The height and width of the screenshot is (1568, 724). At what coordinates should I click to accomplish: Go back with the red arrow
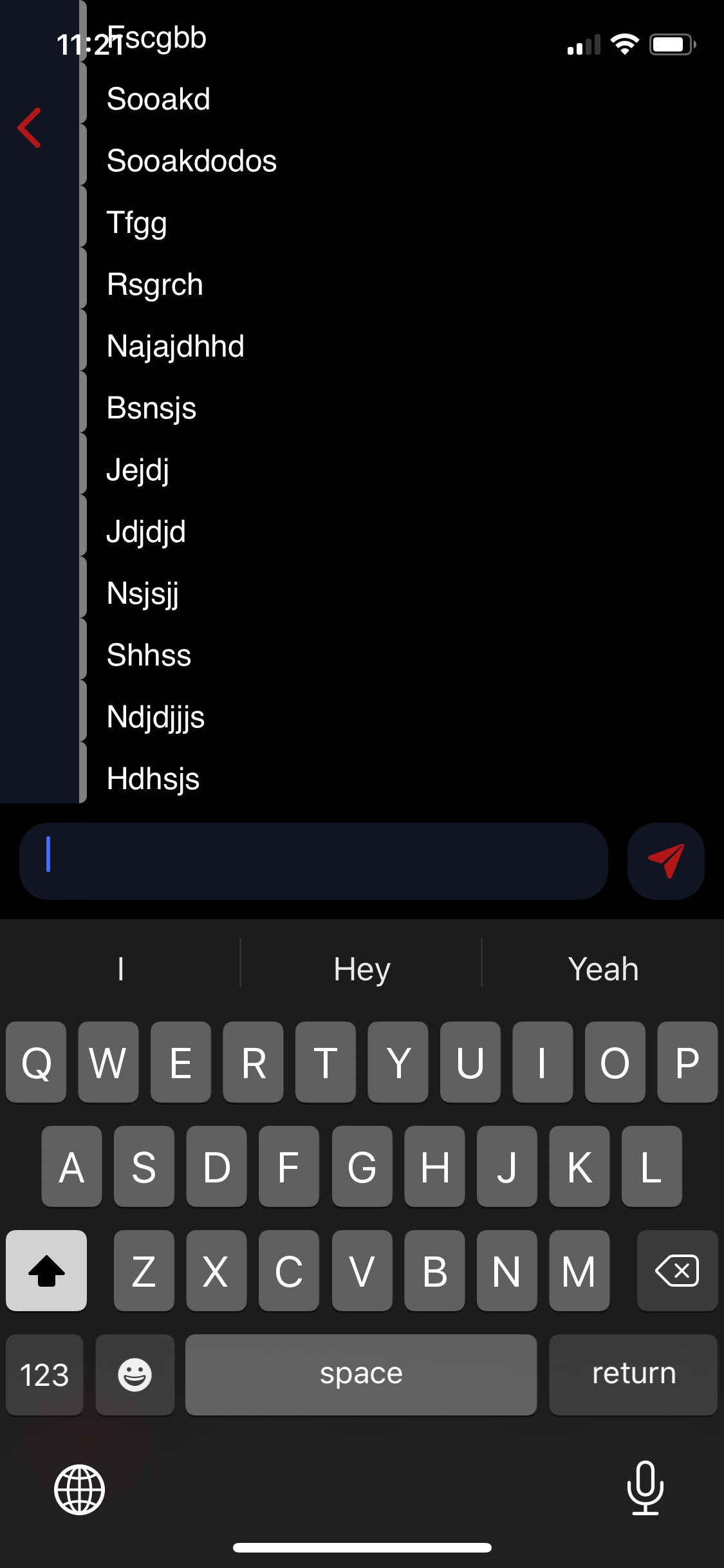click(x=30, y=127)
